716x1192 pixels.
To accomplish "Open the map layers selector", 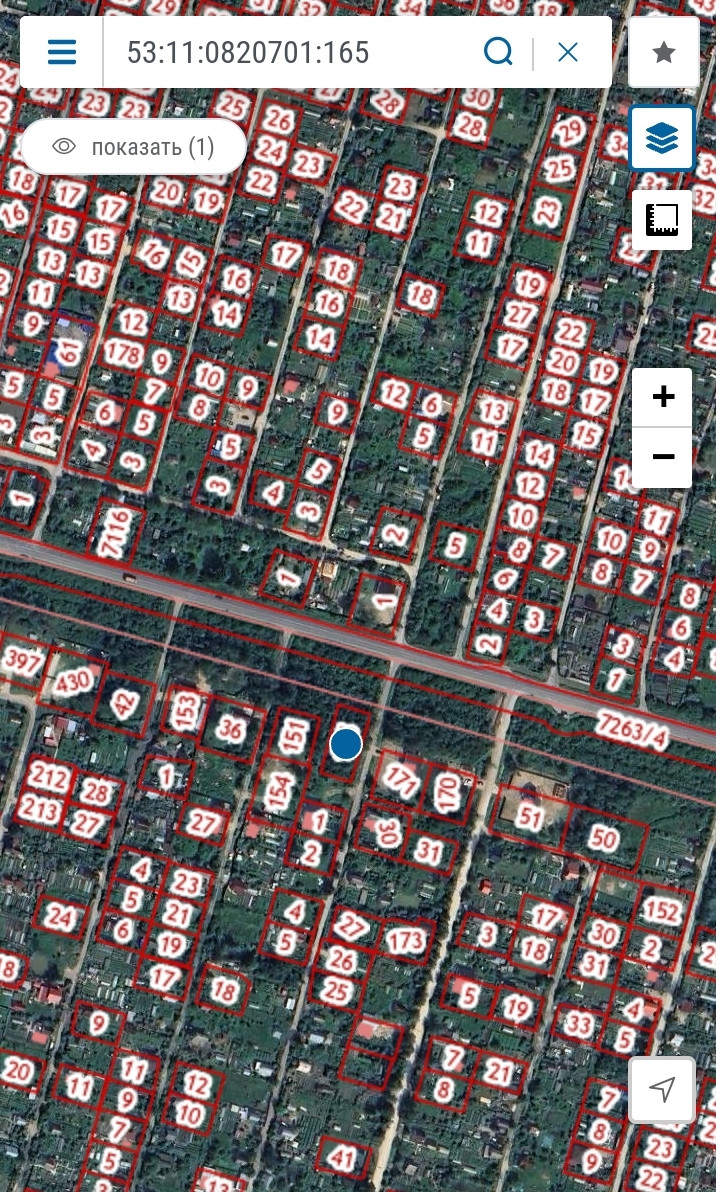I will tap(662, 138).
